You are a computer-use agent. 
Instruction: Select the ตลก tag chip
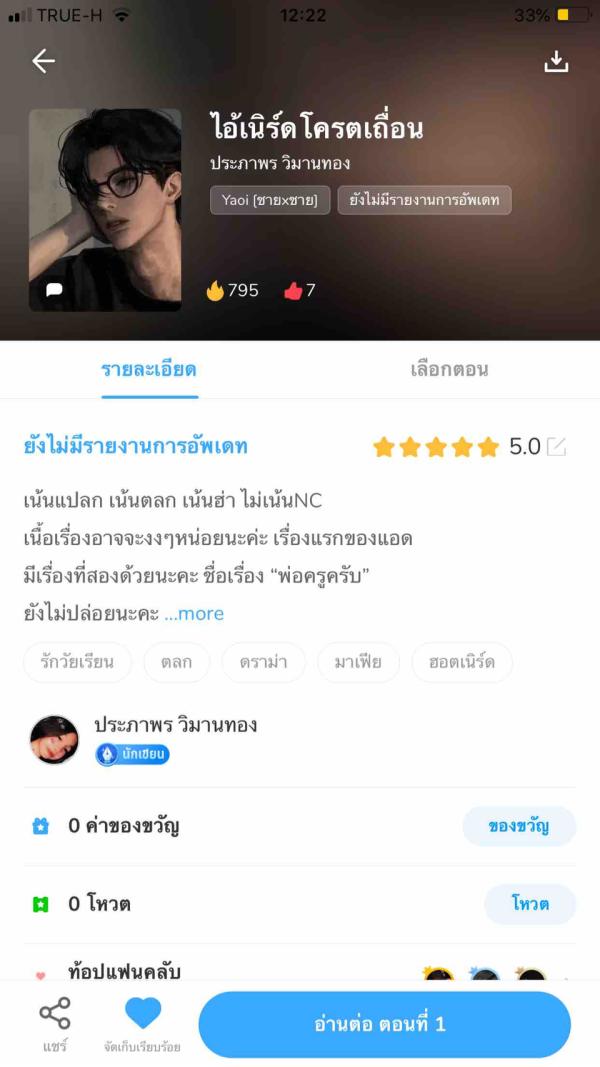pos(175,662)
